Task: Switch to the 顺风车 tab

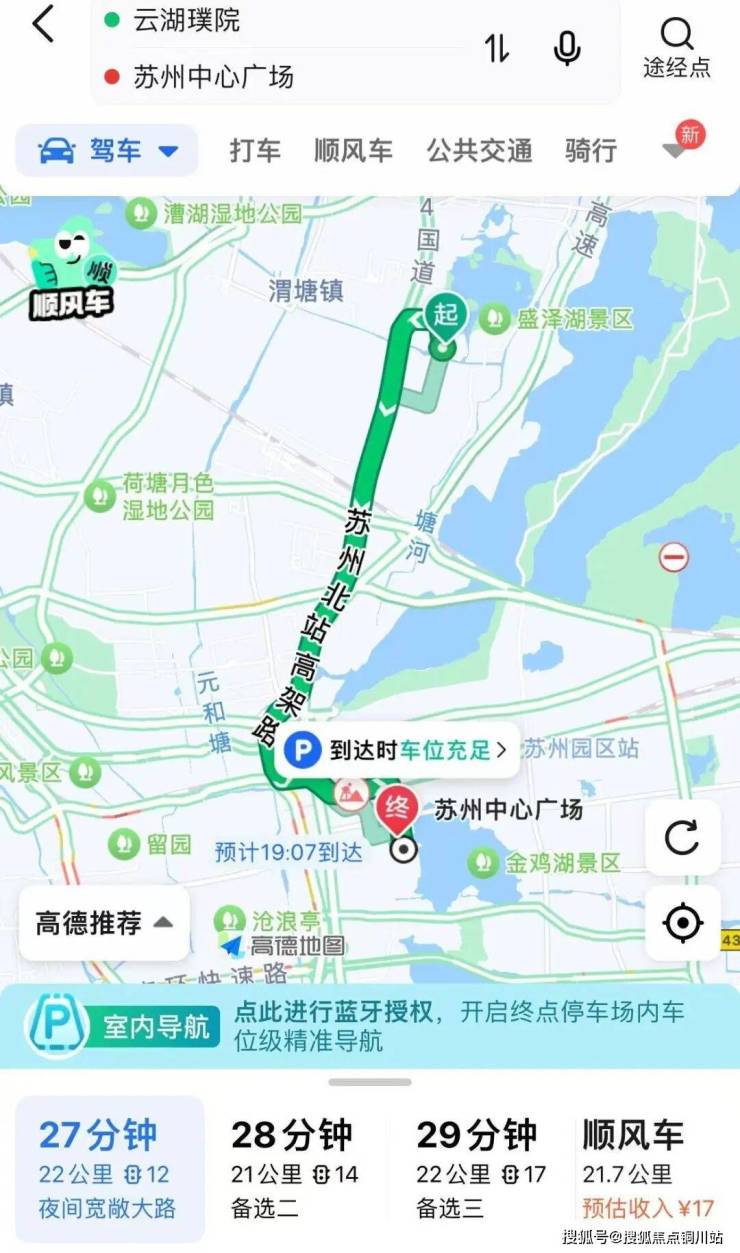Action: pyautogui.click(x=353, y=151)
